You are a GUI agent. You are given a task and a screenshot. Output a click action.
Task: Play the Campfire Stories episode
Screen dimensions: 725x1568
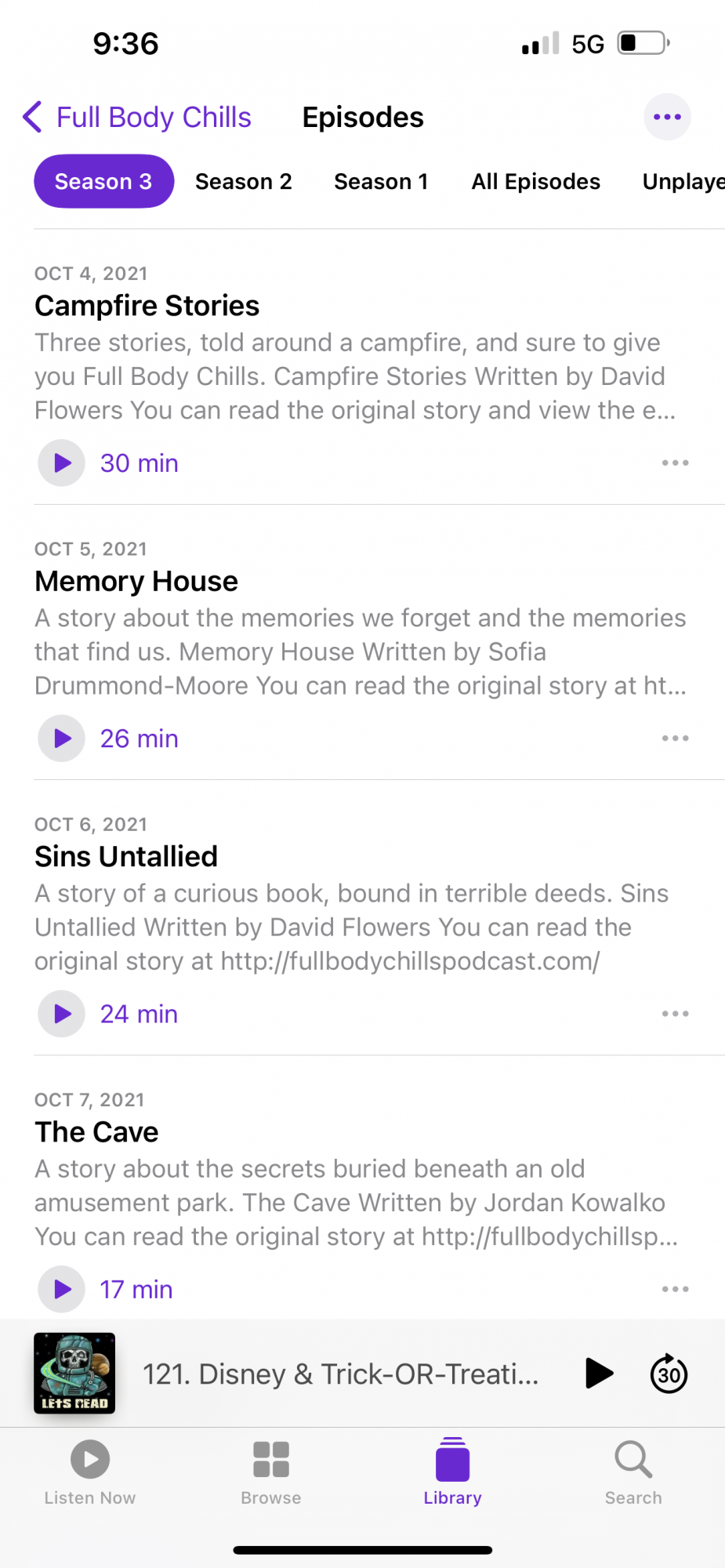tap(62, 463)
